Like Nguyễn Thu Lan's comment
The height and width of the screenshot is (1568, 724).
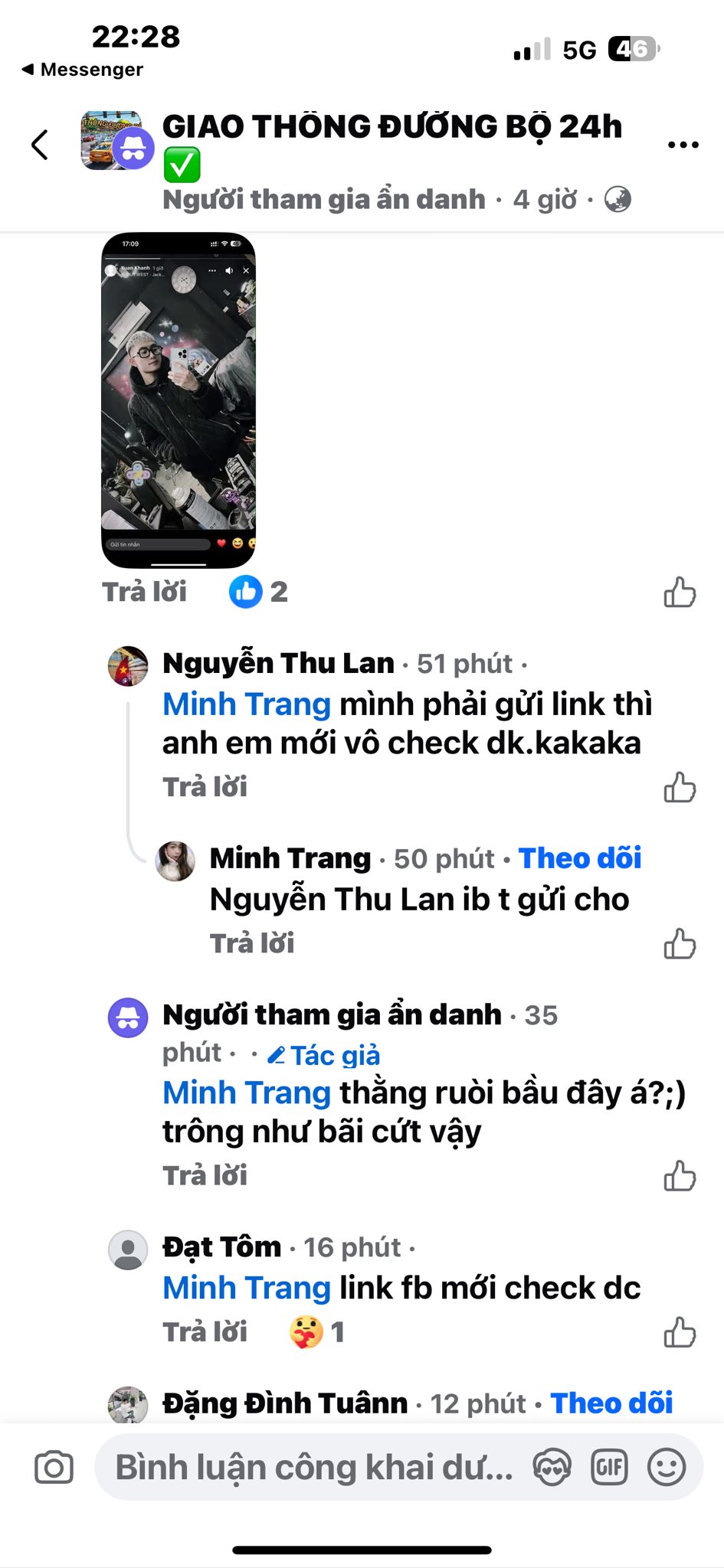[x=680, y=788]
